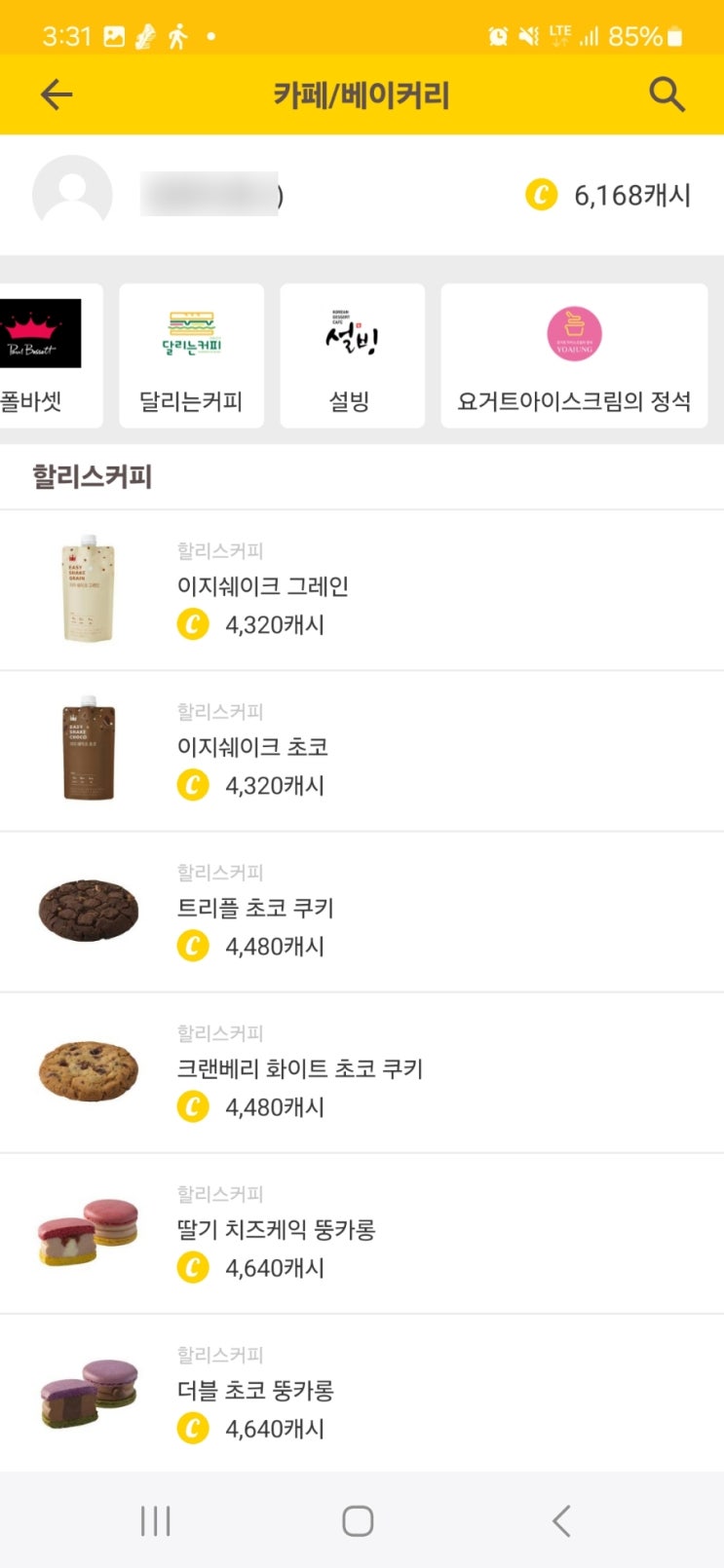Image resolution: width=724 pixels, height=1568 pixels.
Task: Select the 달리는커피 brand card
Action: [x=191, y=355]
